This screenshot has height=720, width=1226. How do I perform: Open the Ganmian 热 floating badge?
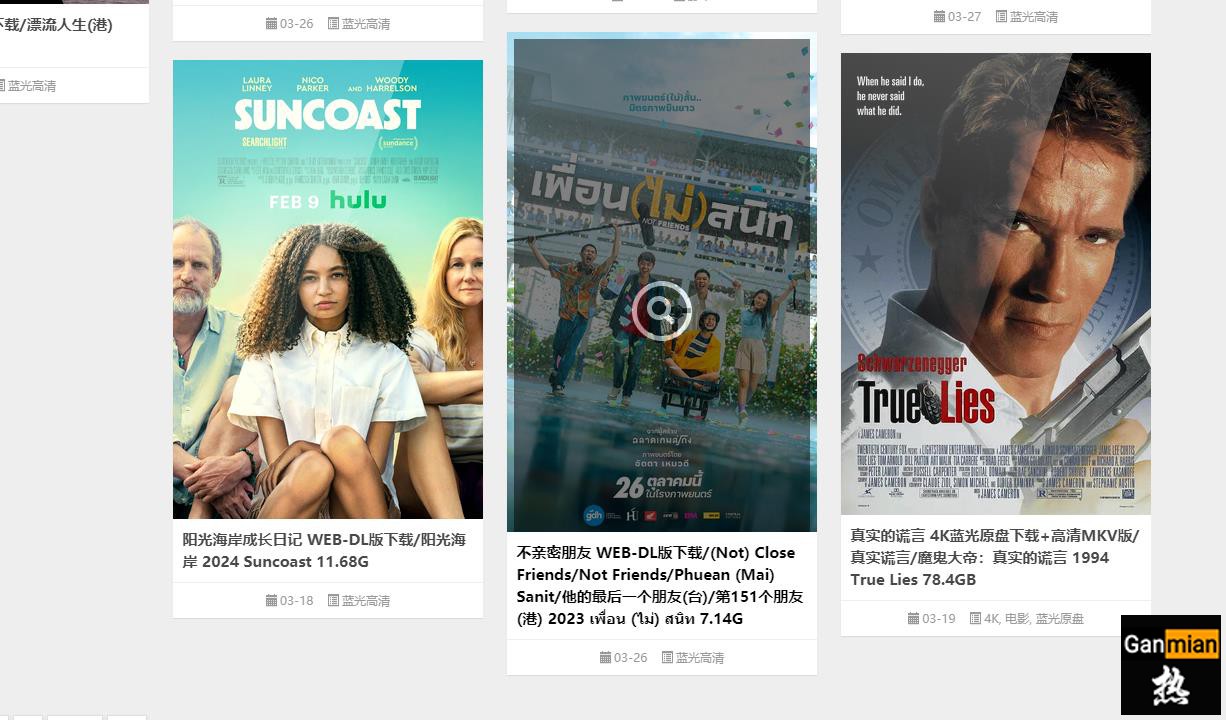click(1170, 664)
